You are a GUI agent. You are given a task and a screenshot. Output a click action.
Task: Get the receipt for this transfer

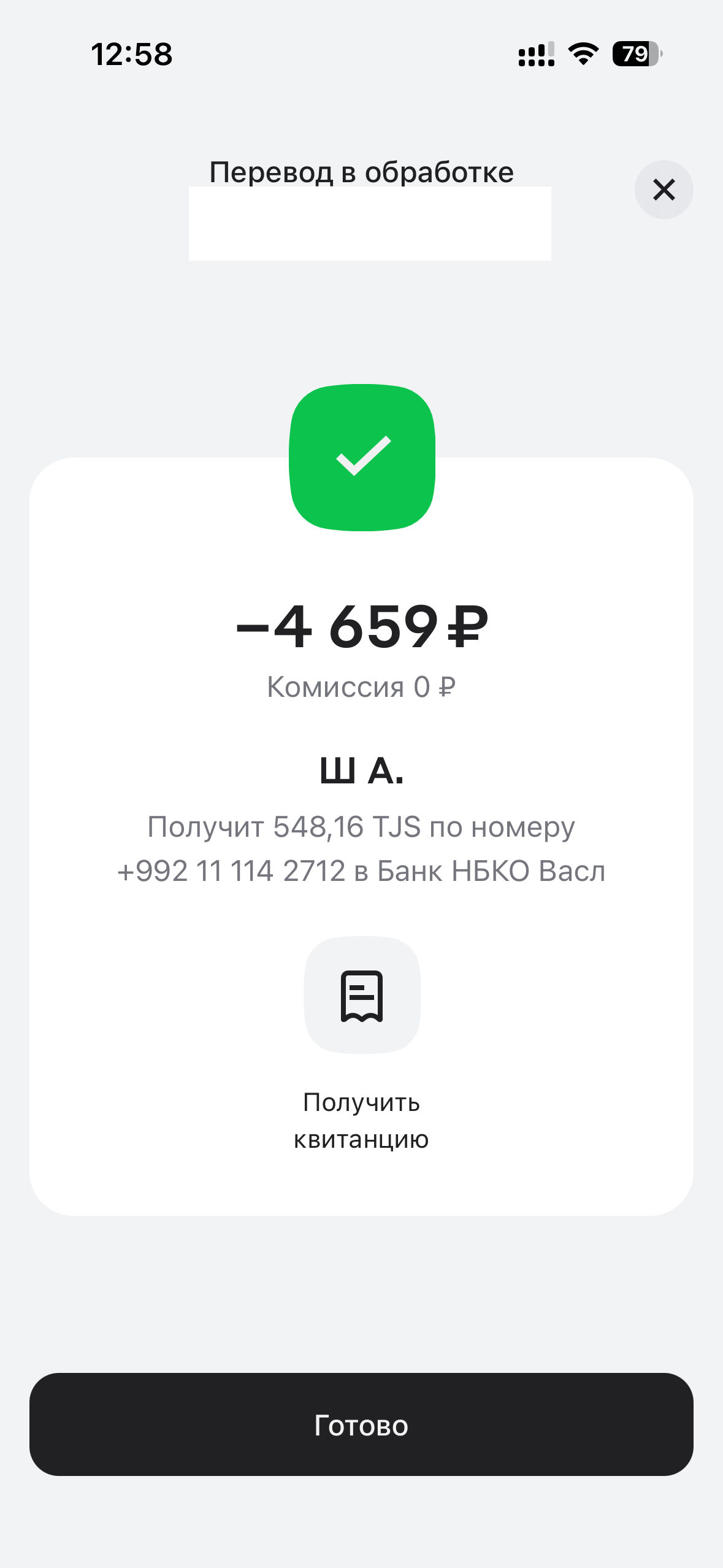(x=362, y=995)
